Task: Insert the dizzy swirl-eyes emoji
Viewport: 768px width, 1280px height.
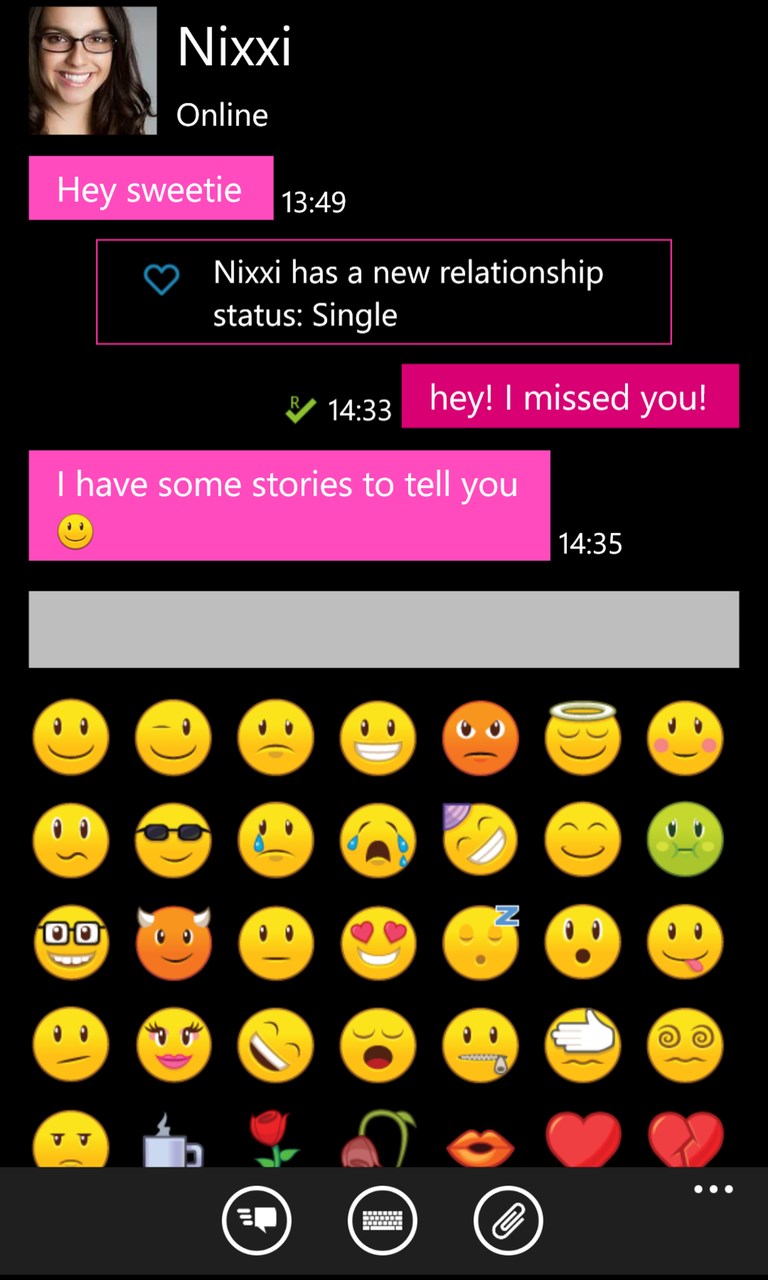Action: point(685,1044)
